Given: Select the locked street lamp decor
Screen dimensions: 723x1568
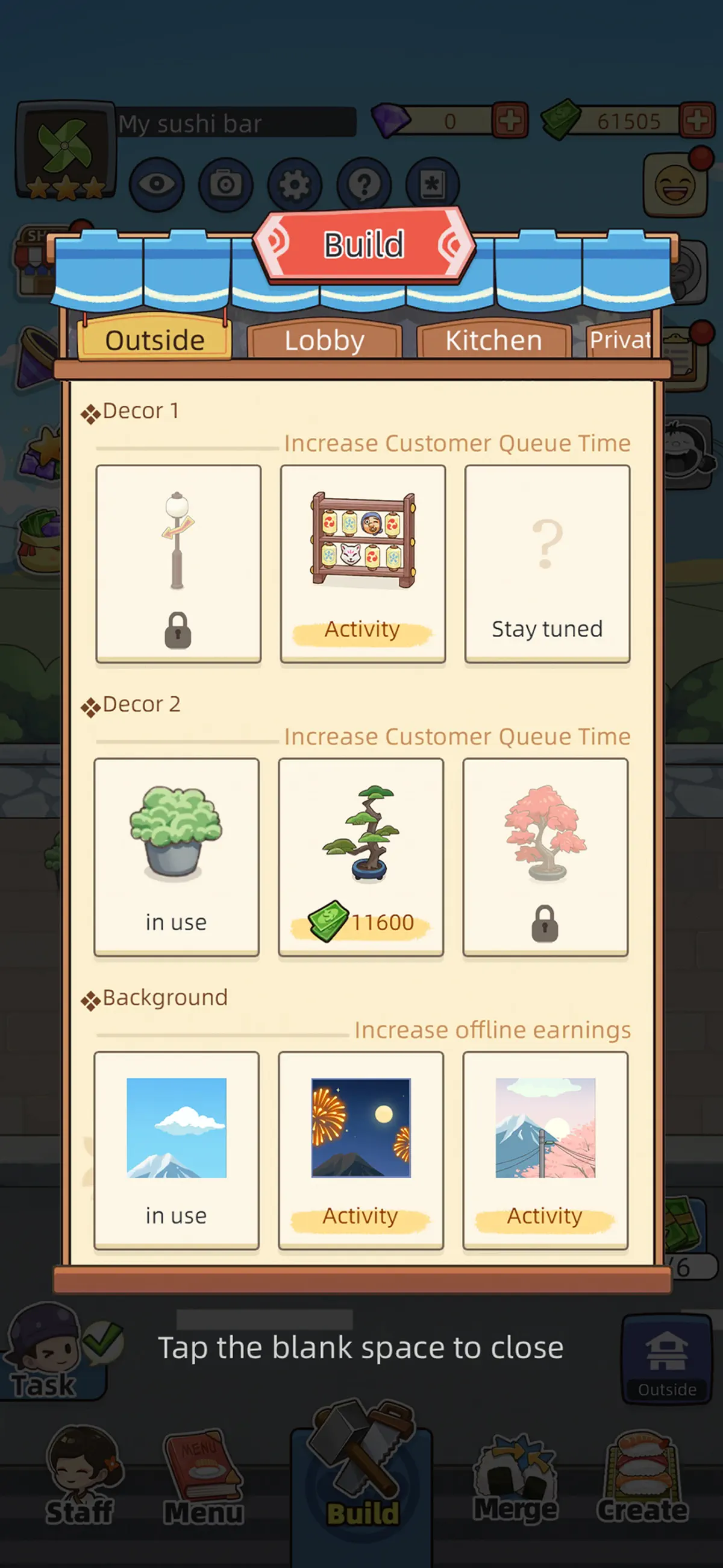Looking at the screenshot, I should tap(178, 564).
